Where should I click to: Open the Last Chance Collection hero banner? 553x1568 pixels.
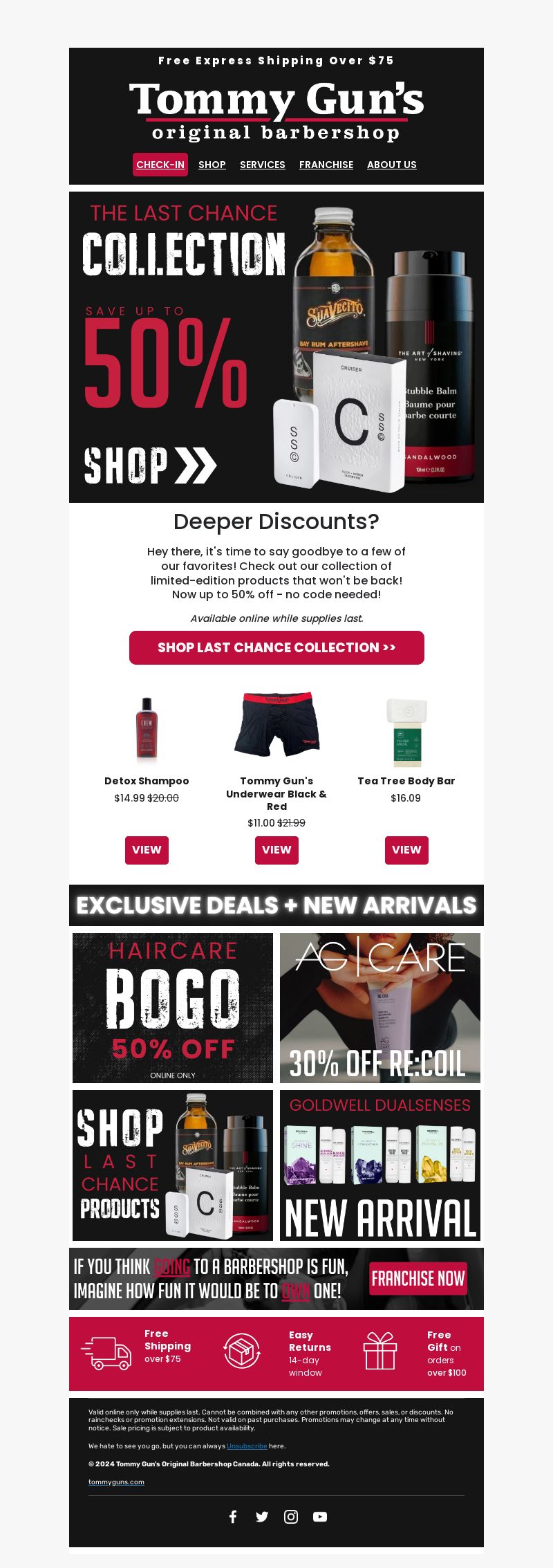pos(276,347)
